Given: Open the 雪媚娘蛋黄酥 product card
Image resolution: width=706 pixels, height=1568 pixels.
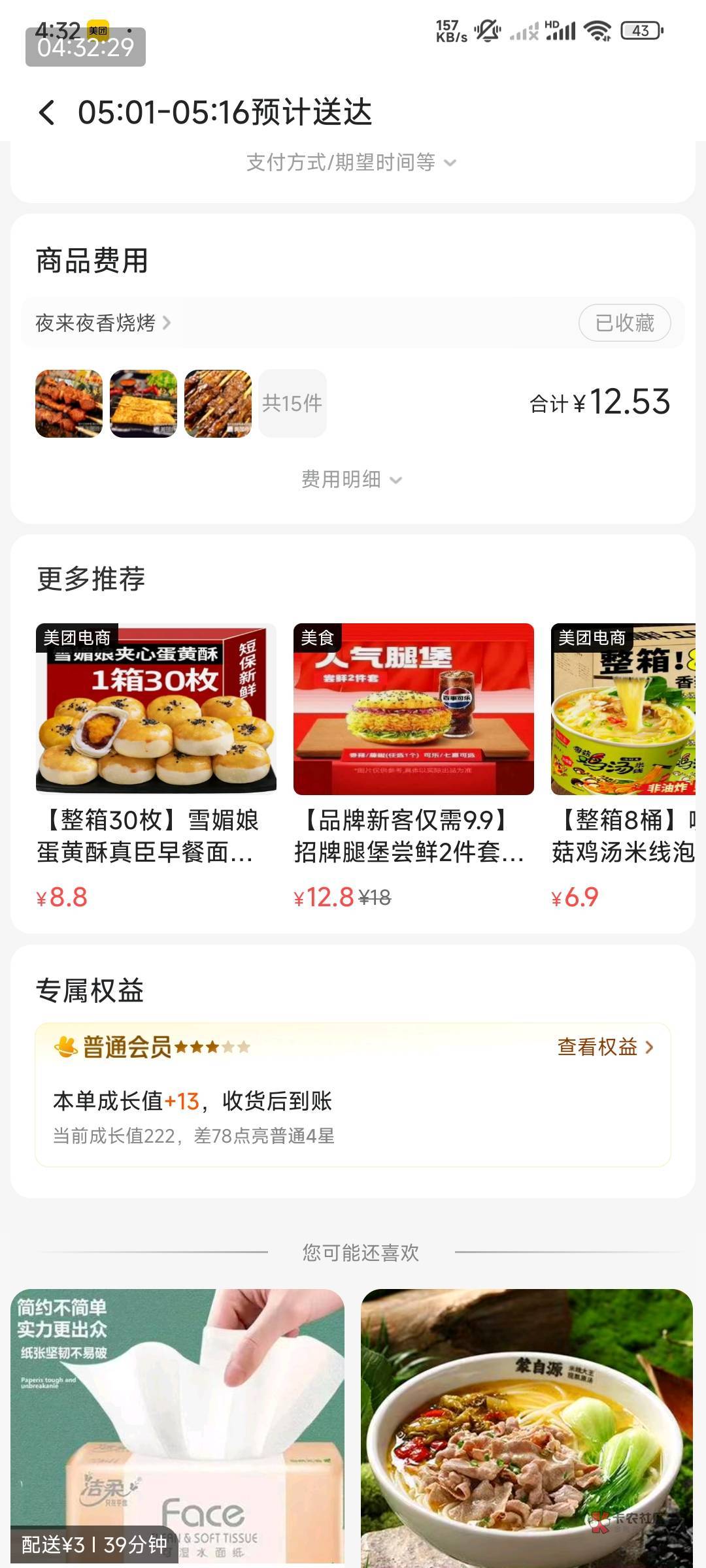Looking at the screenshot, I should pos(156,767).
